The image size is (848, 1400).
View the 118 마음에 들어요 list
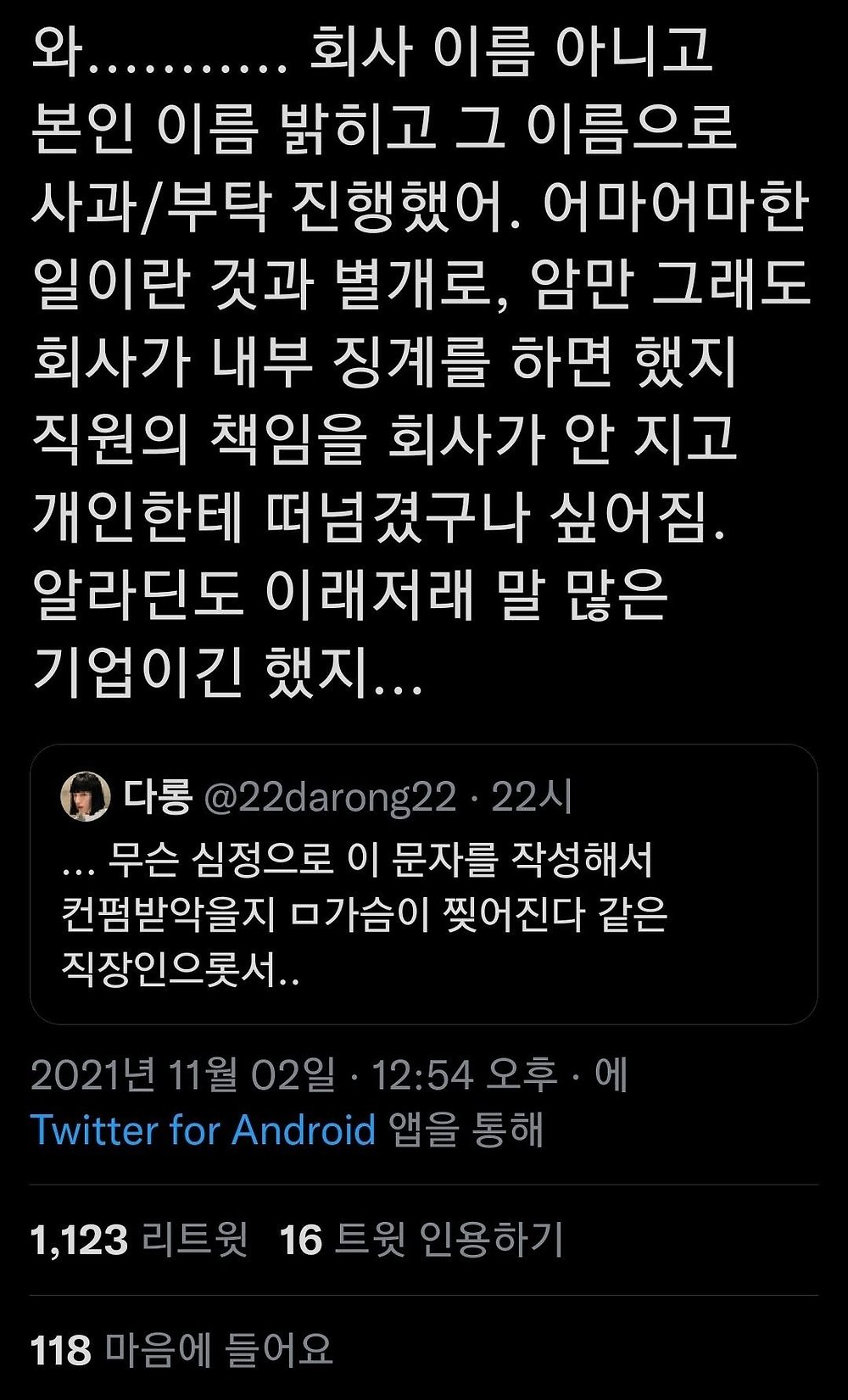tap(181, 1349)
